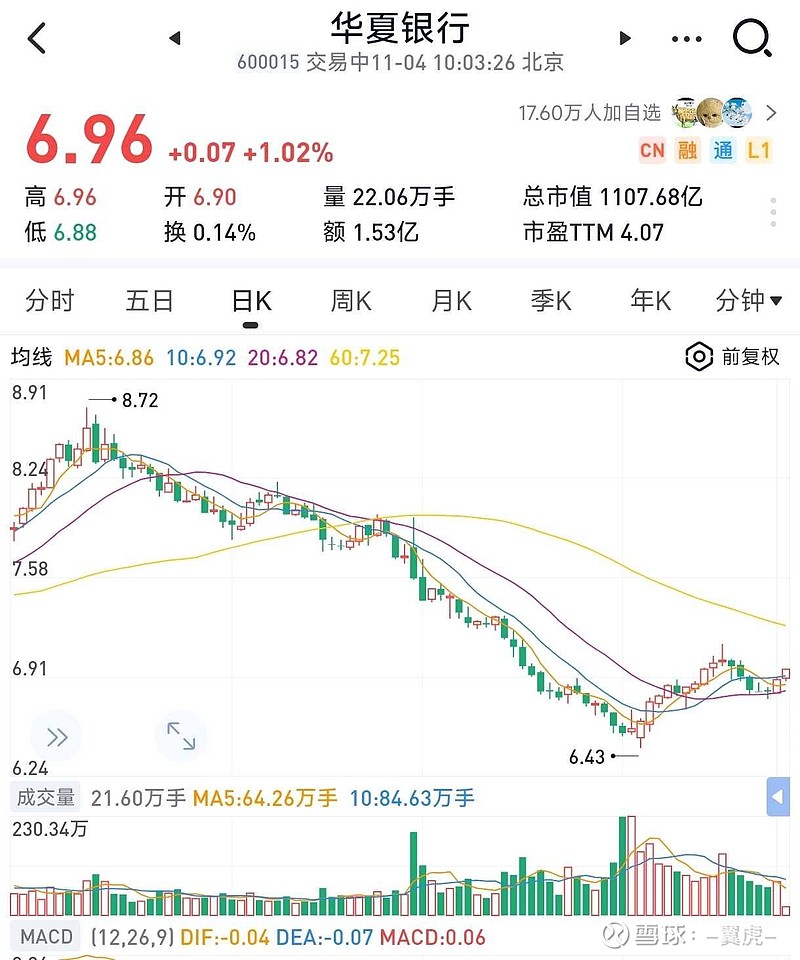The height and width of the screenshot is (960, 800).
Task: Collapse volume panel via blue arrow
Action: pos(779,797)
